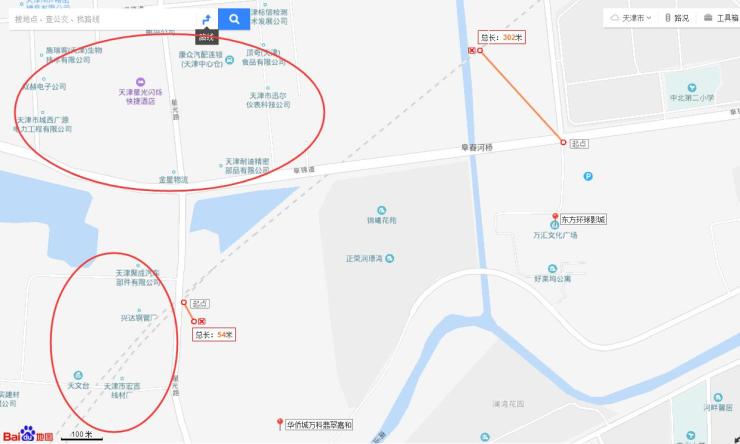Screen dimensions: 740x444
Task: Open the route directions button
Action: (206, 19)
